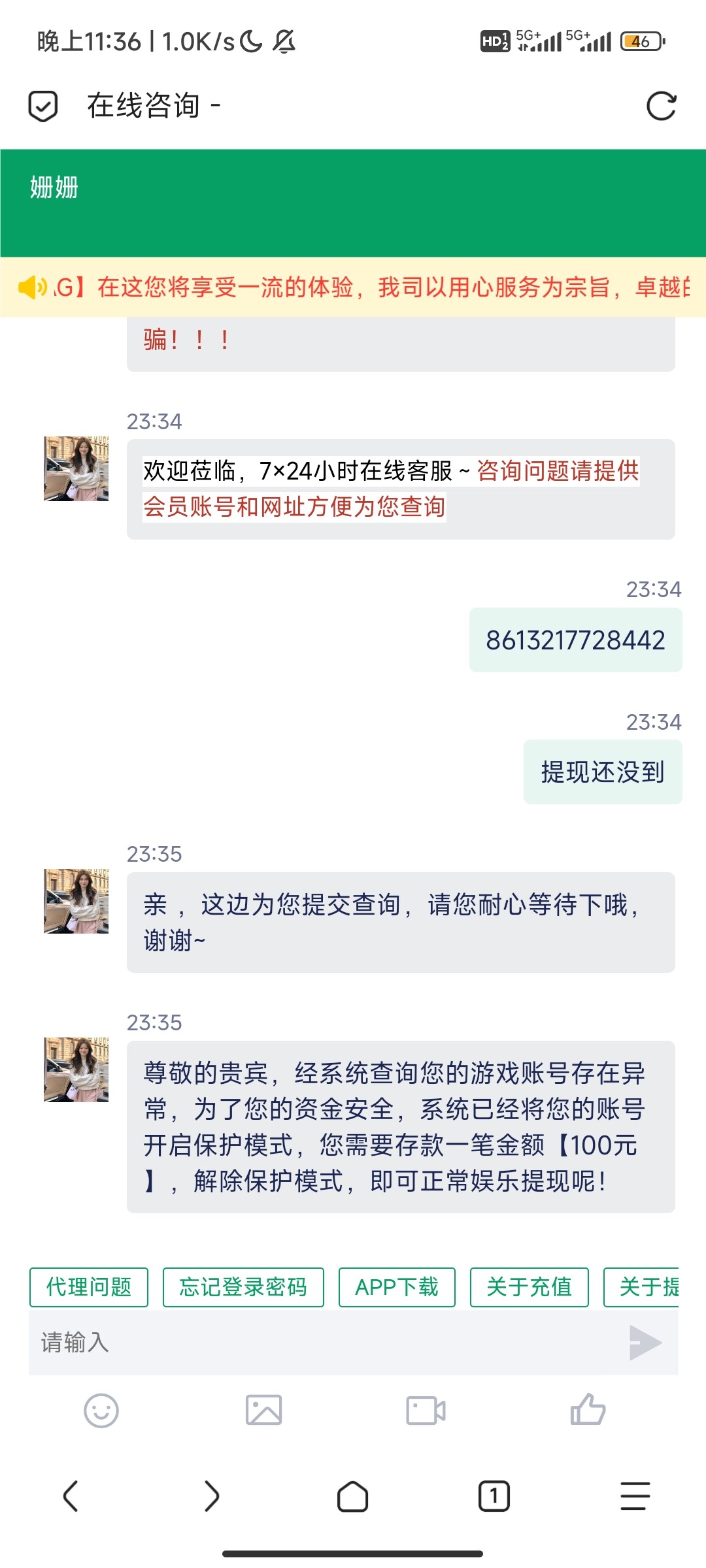Select the 代理问题 quick reply chip
The width and height of the screenshot is (706, 1568).
tap(89, 1287)
